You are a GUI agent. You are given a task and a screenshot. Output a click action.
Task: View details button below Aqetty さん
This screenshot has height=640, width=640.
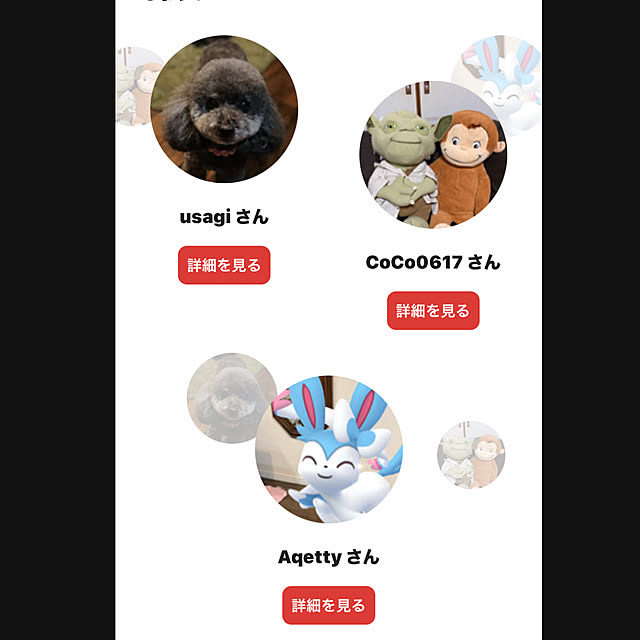329,605
